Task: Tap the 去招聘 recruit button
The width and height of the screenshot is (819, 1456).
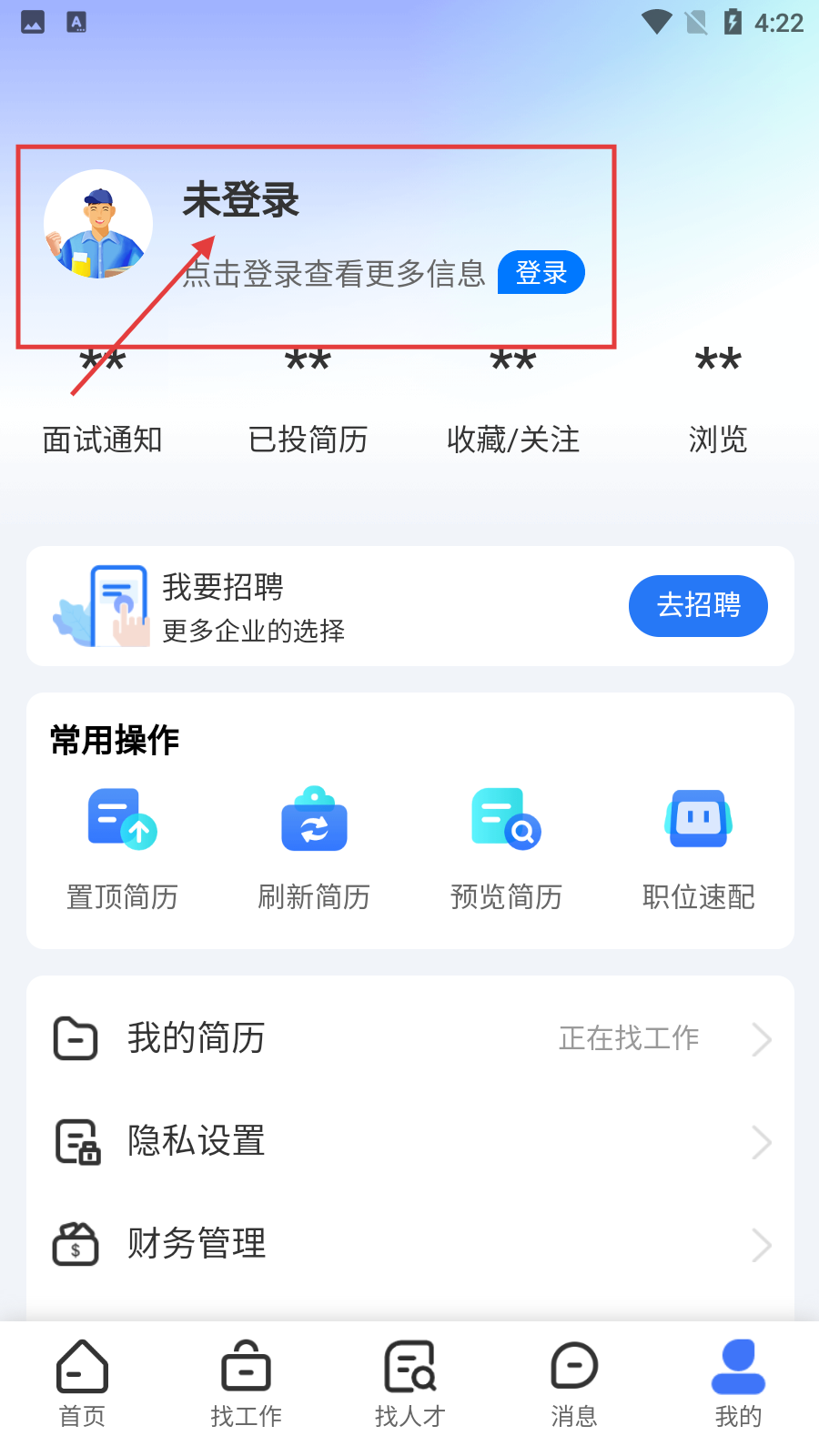Action: coord(698,605)
